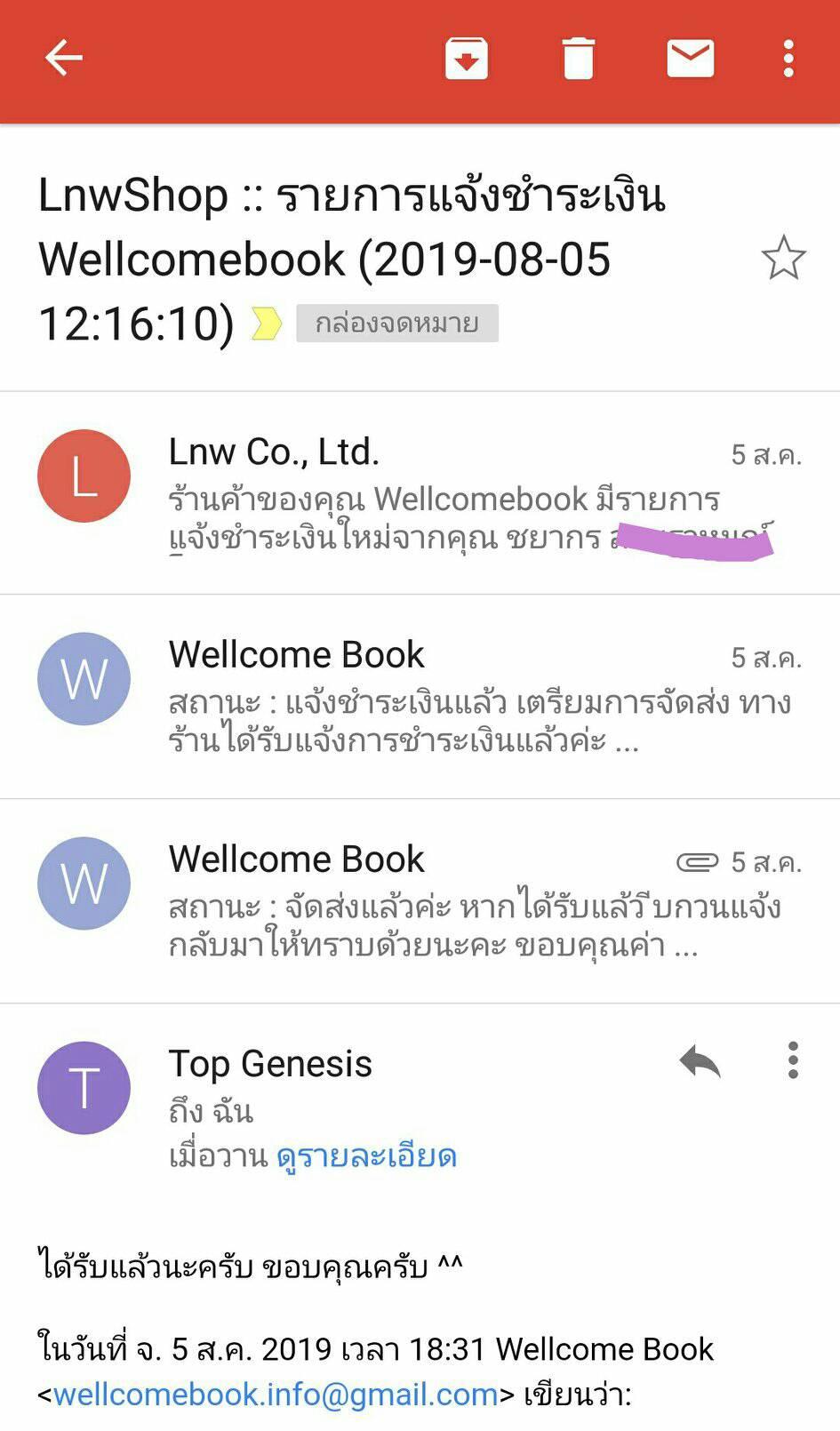
Task: Go back to the inbox
Action: (64, 59)
